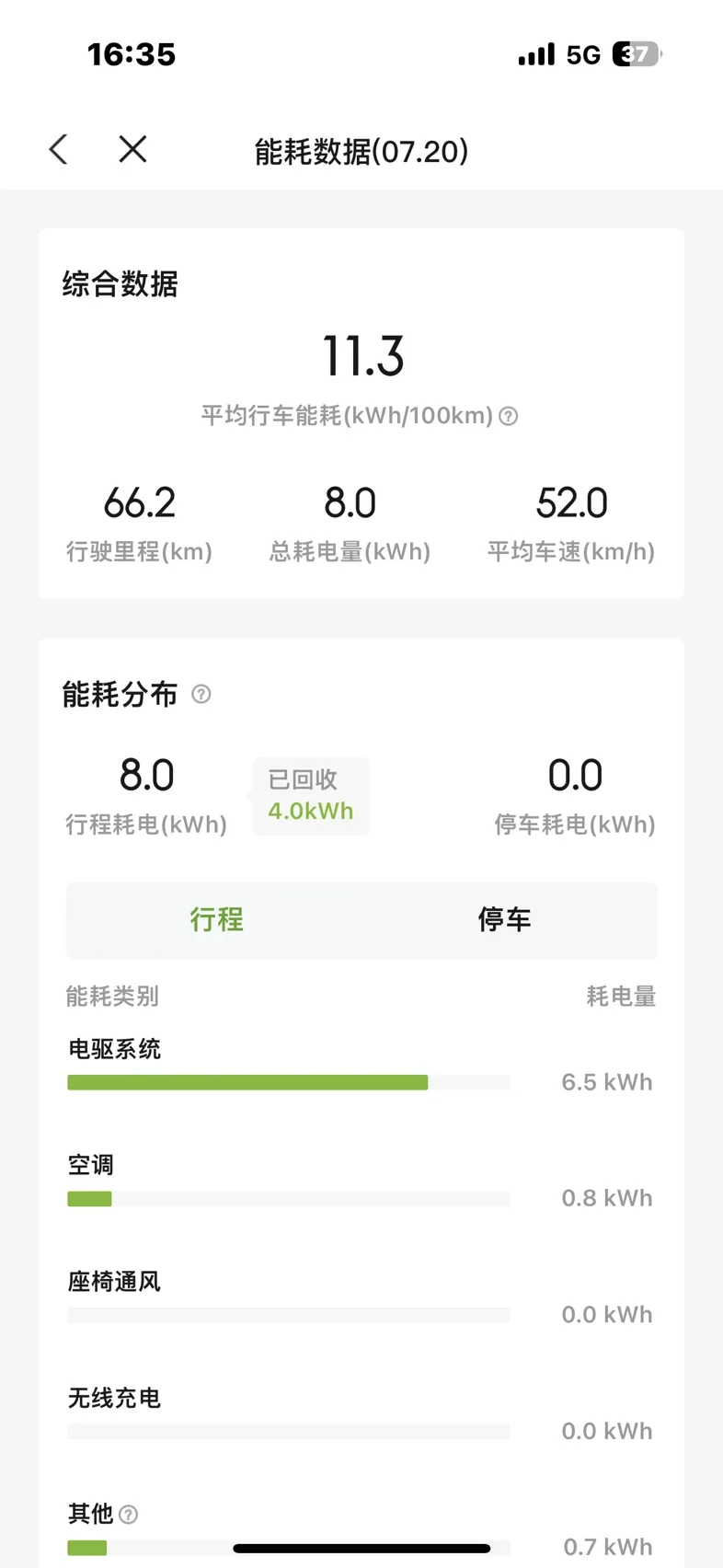Viewport: 723px width, 1568px height.
Task: Open help icon next to 其他
Action: 129,1514
